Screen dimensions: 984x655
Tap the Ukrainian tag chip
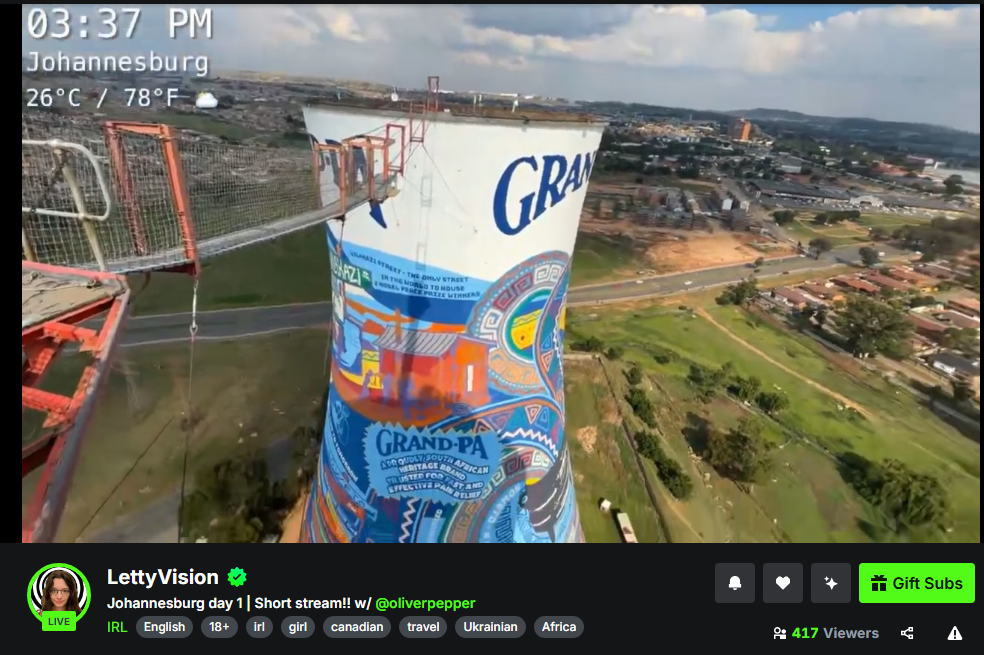click(490, 627)
